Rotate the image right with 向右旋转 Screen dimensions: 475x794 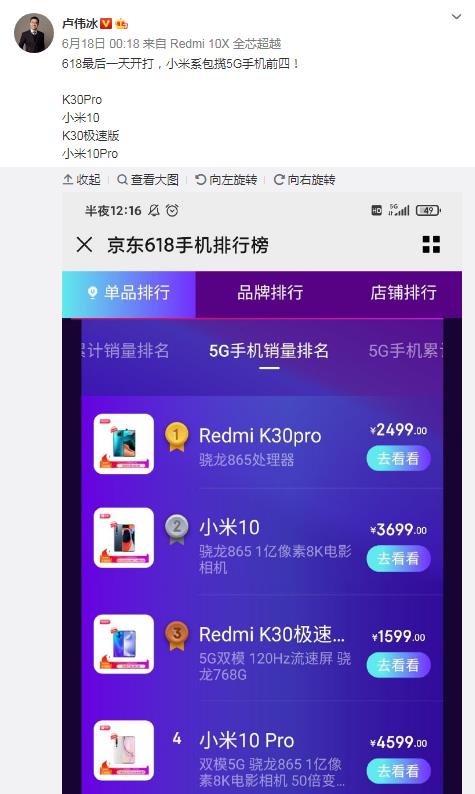[x=304, y=180]
